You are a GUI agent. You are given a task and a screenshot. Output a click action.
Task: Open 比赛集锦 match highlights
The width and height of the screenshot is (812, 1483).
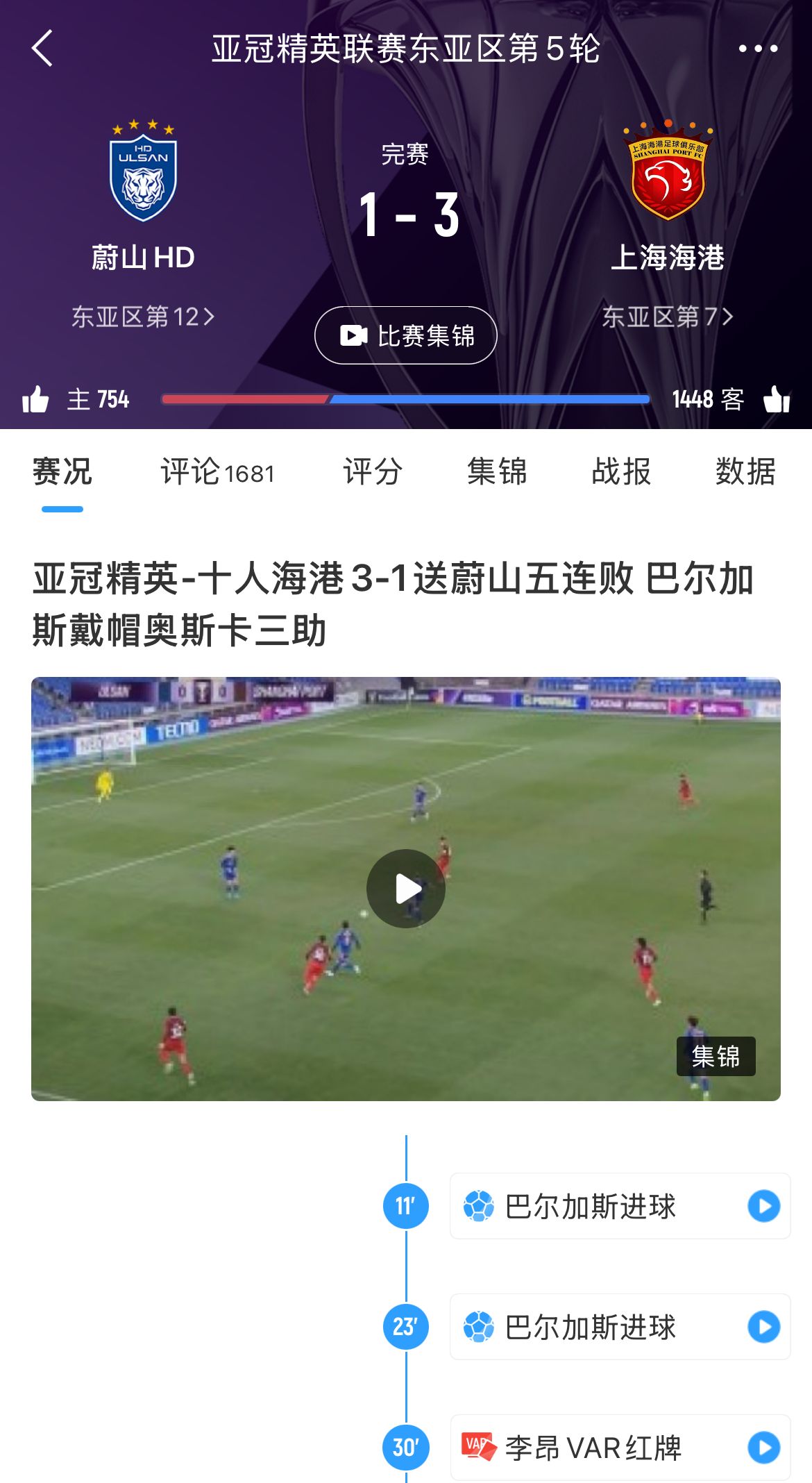point(406,335)
